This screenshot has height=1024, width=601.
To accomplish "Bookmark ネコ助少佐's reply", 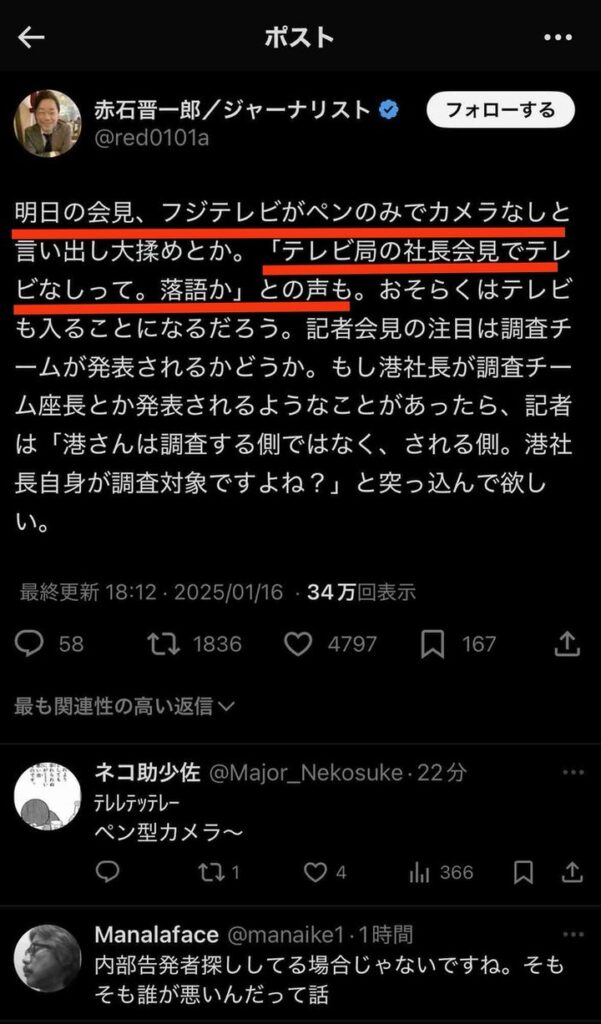I will pos(523,872).
